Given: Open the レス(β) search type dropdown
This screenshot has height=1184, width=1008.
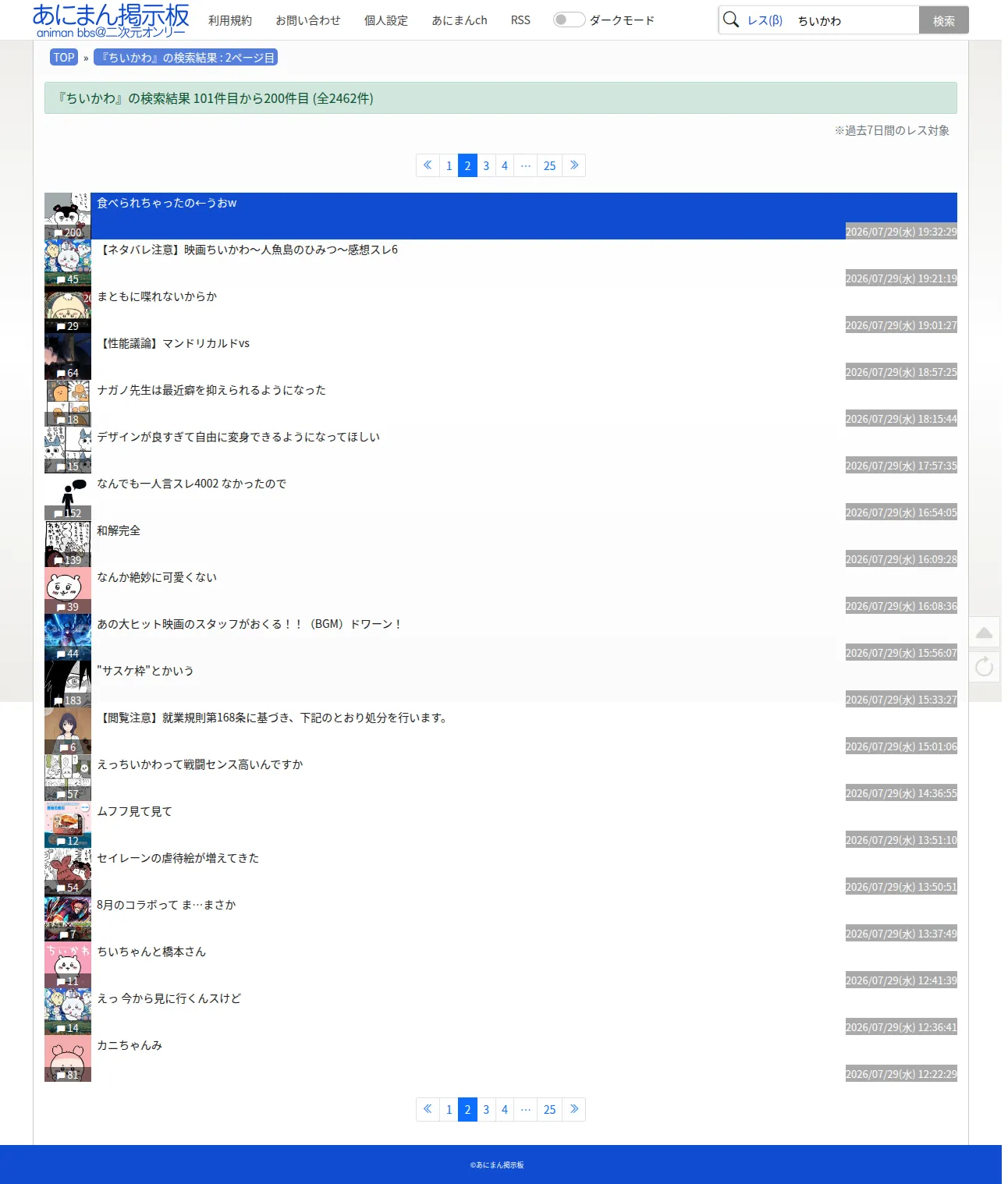Looking at the screenshot, I should pos(765,20).
